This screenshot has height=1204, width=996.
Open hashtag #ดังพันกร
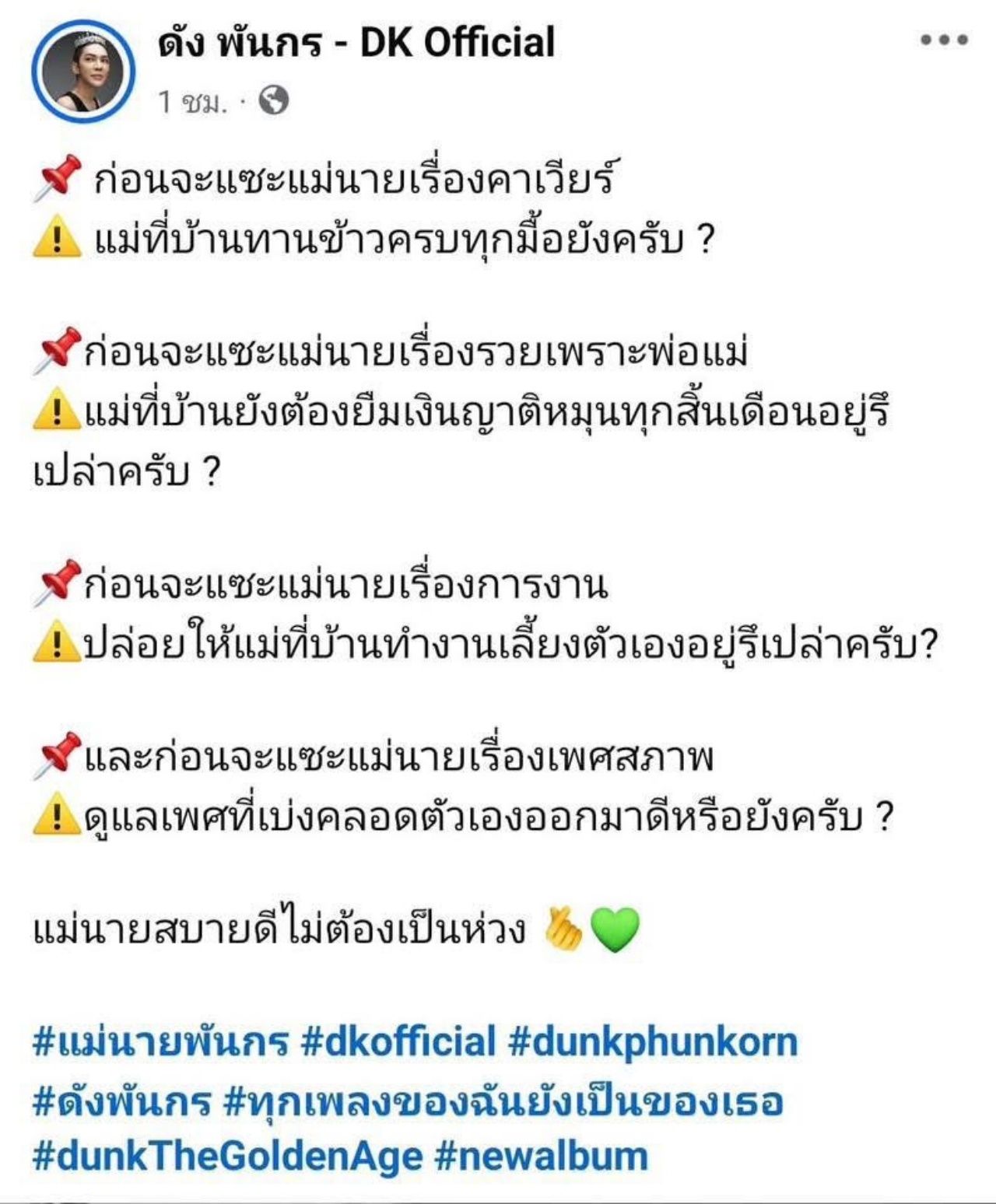pyautogui.click(x=122, y=1101)
